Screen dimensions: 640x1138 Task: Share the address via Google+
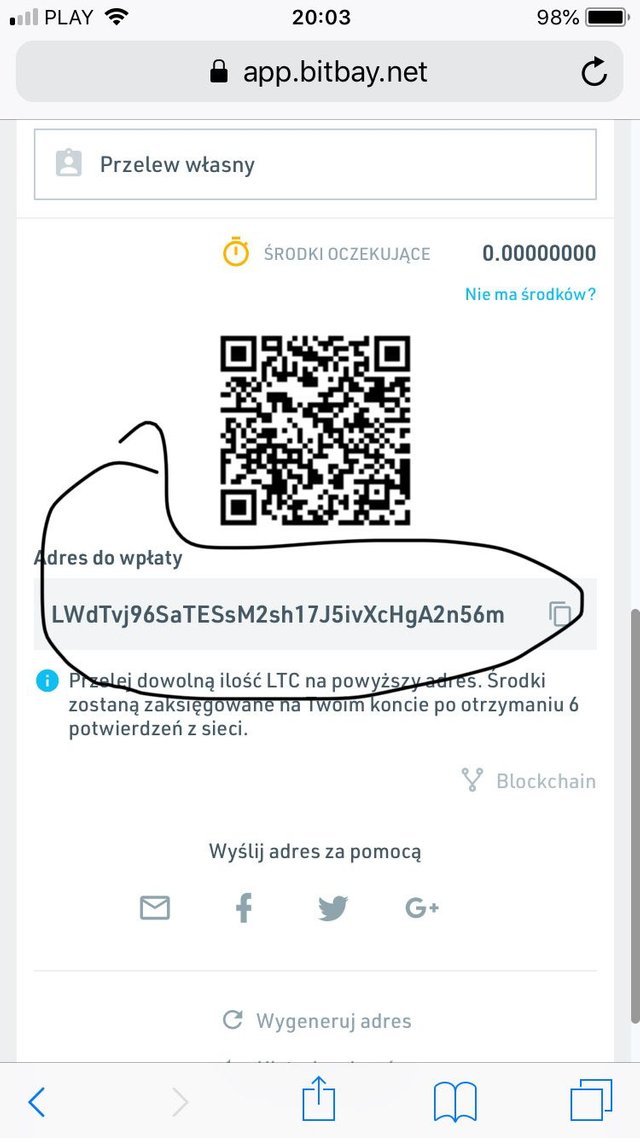pos(422,907)
